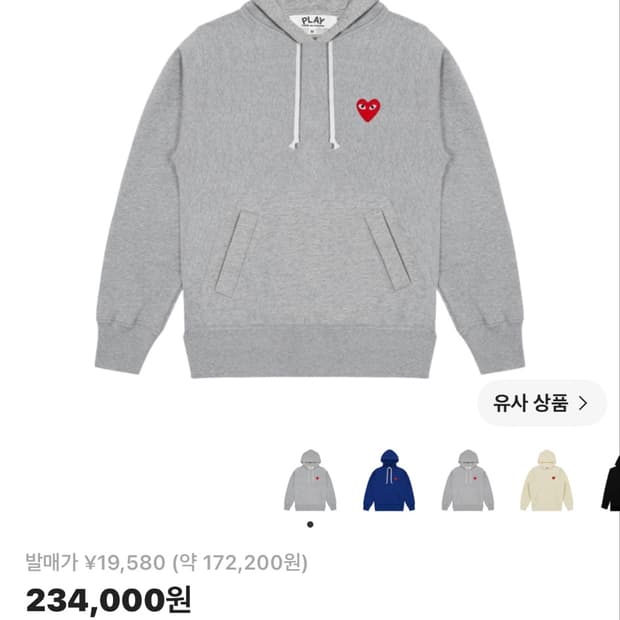Choose the first gray hoodie thumbnail
The width and height of the screenshot is (620, 620).
(310, 480)
